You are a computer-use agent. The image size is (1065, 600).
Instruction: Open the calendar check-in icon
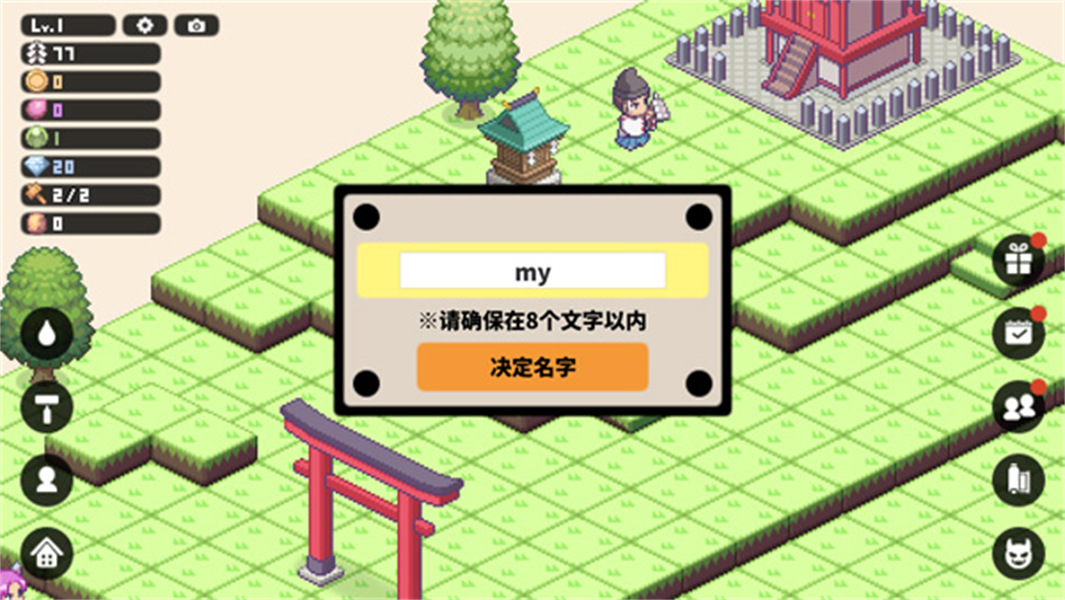coord(1018,334)
